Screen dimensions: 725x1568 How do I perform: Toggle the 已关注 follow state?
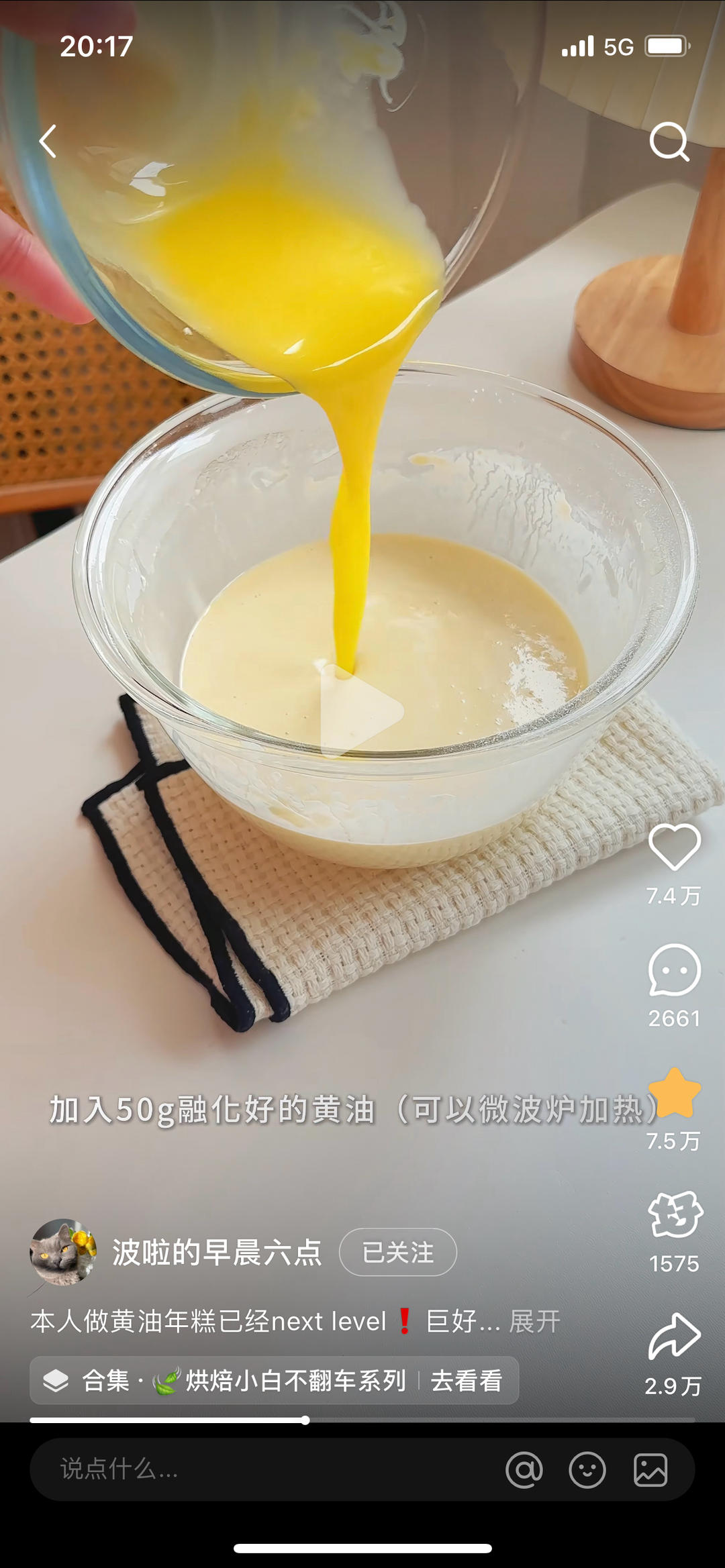tap(397, 1251)
